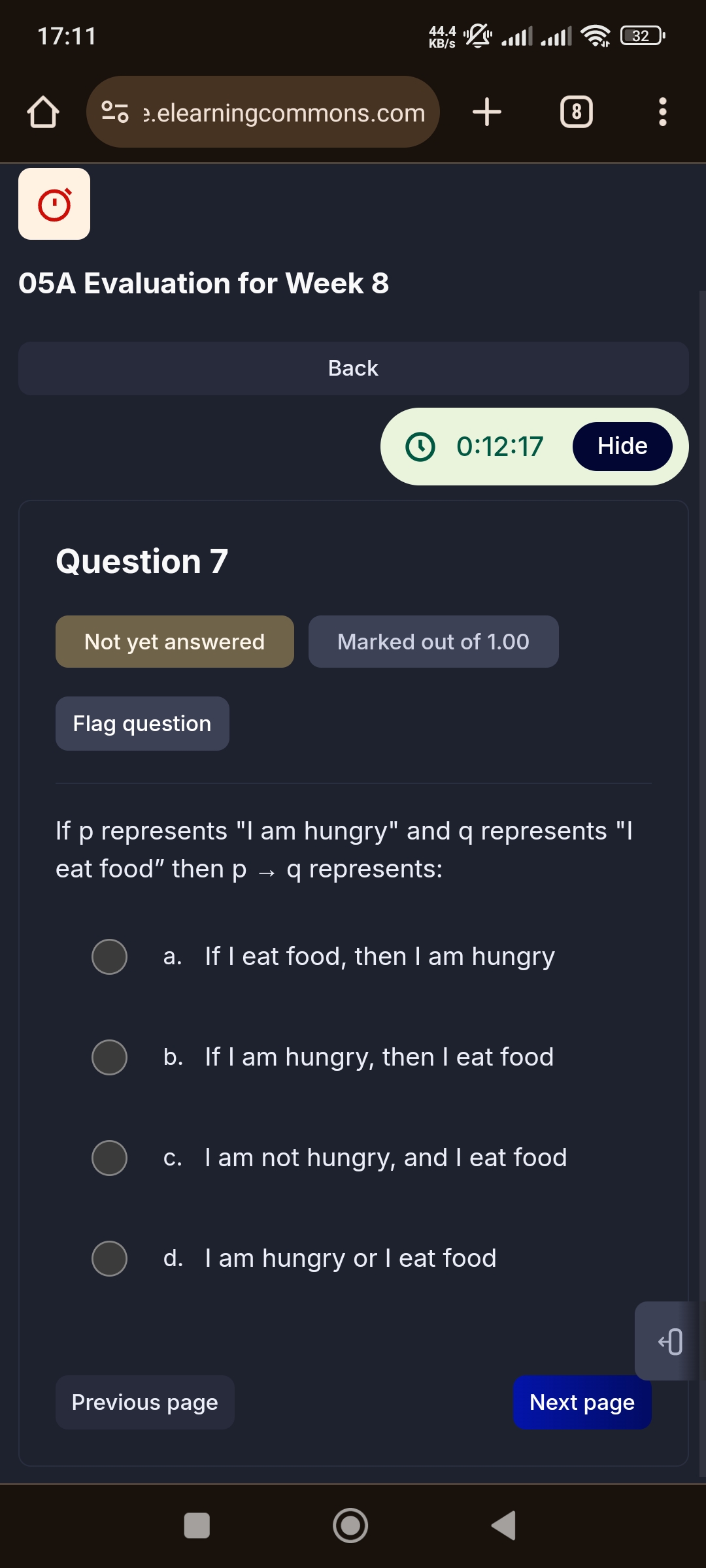Select option b: If I am hungry, then I eat food
Screen dimensions: 706x1568
click(x=109, y=1057)
